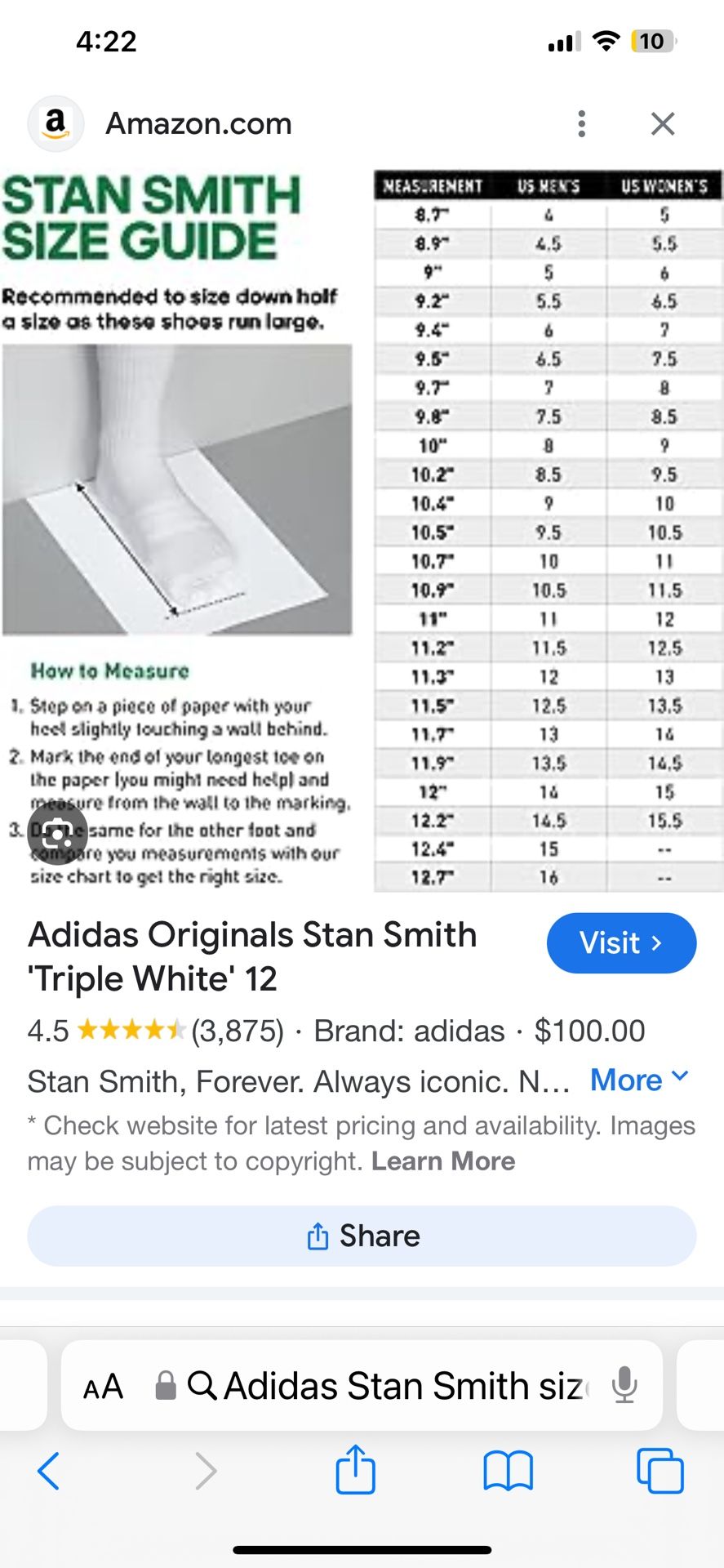
Task: Close the image viewer
Action: point(663,124)
